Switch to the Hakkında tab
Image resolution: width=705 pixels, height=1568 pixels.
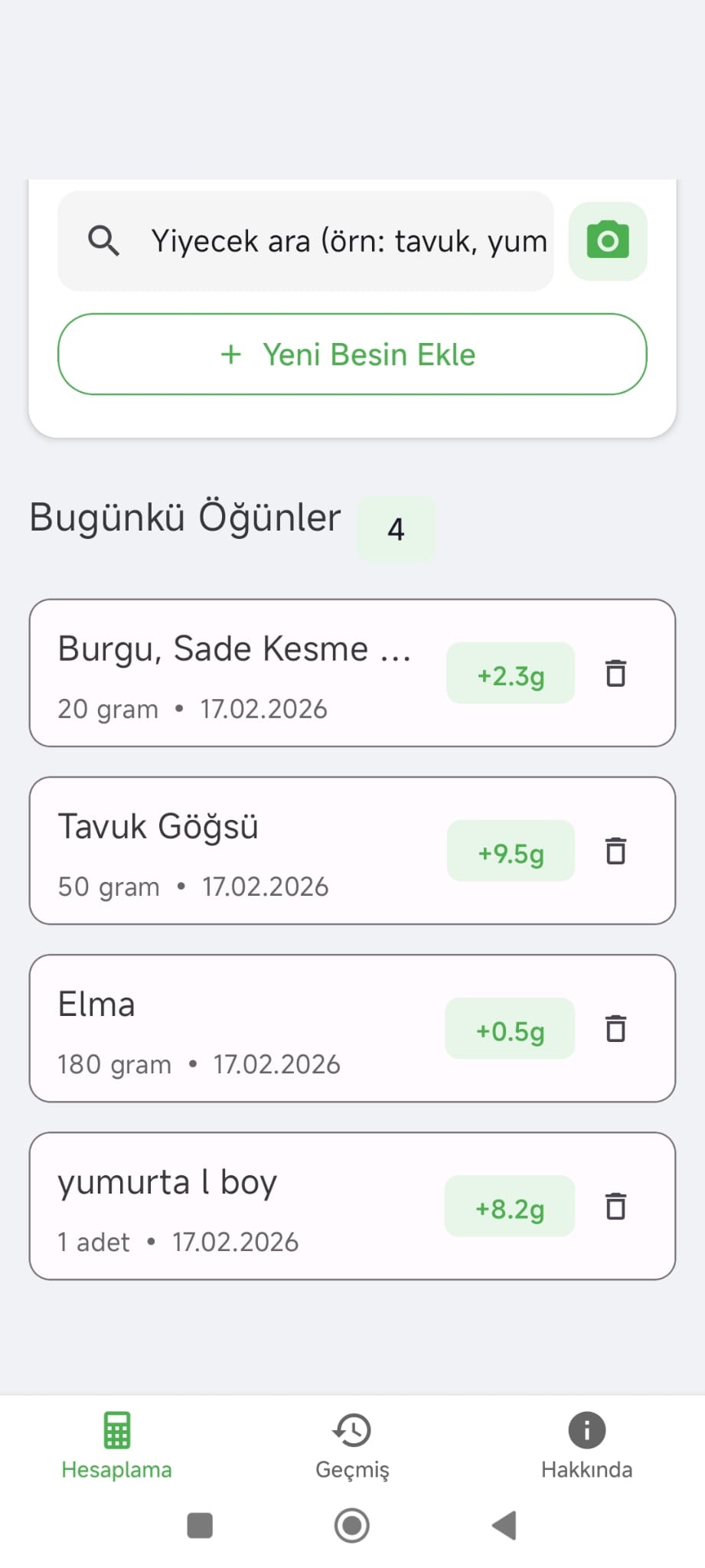click(586, 1447)
